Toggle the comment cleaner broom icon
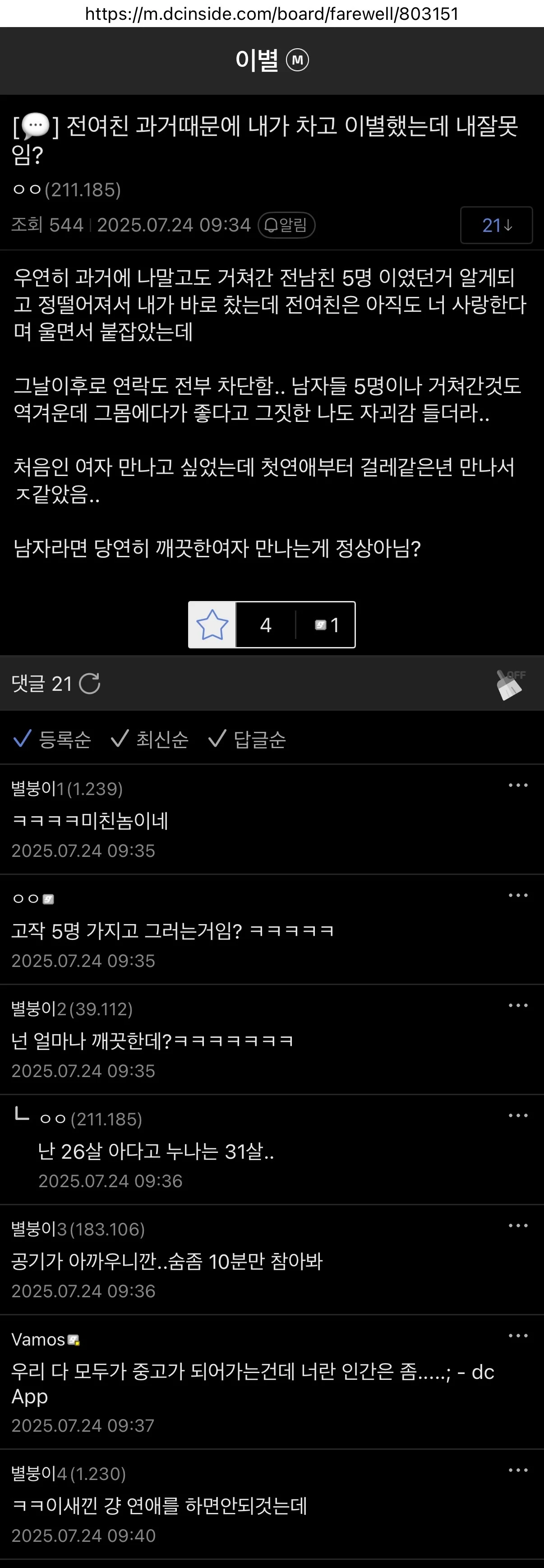The width and height of the screenshot is (544, 1568). [x=510, y=684]
